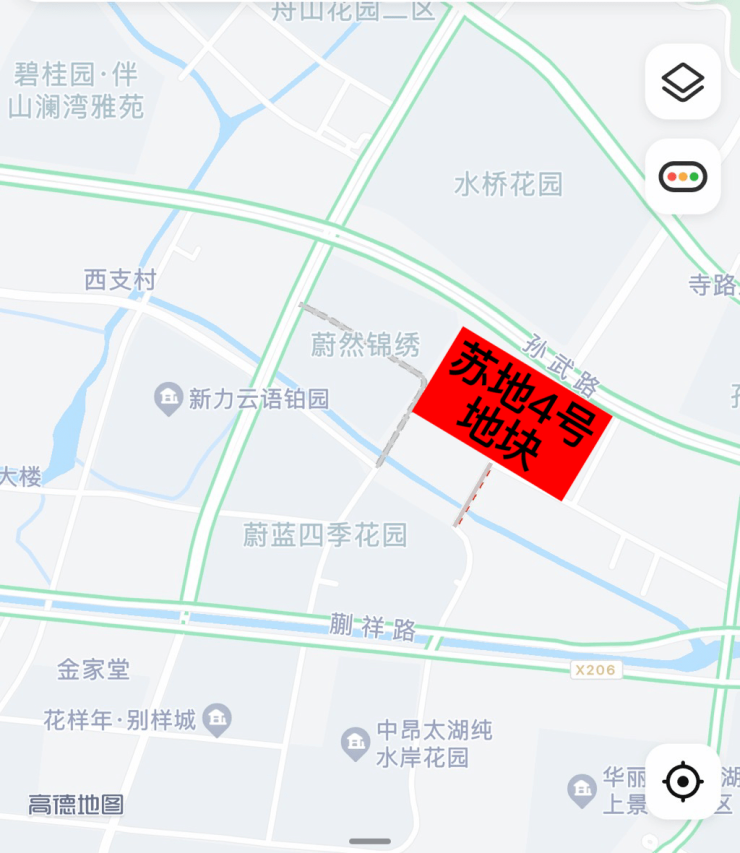Select the 中昂太湖纯水岸花园 place marker
740x853 pixels.
[x=355, y=742]
